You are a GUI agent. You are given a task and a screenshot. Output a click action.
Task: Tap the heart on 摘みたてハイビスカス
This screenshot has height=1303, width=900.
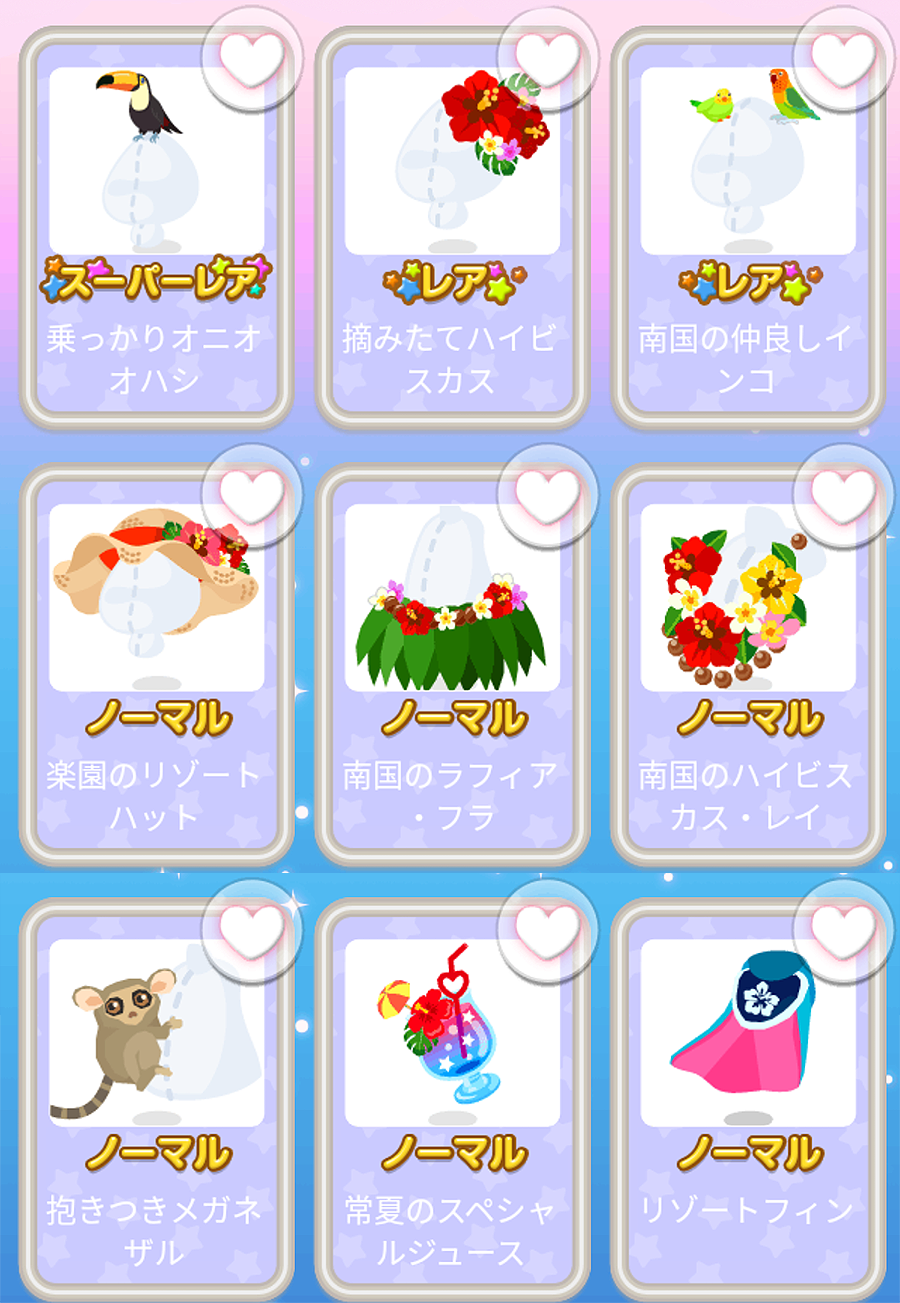(548, 58)
